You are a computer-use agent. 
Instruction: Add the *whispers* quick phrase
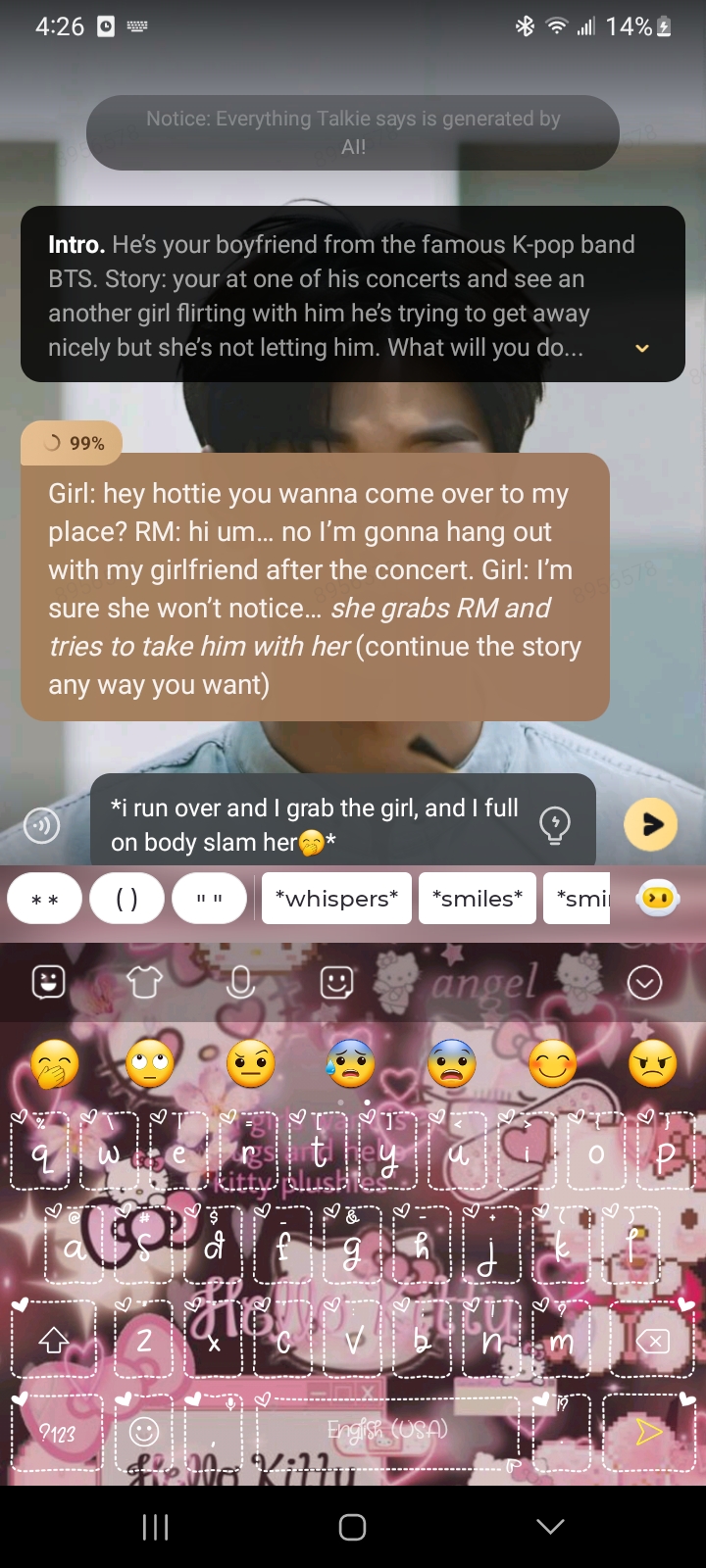(336, 899)
